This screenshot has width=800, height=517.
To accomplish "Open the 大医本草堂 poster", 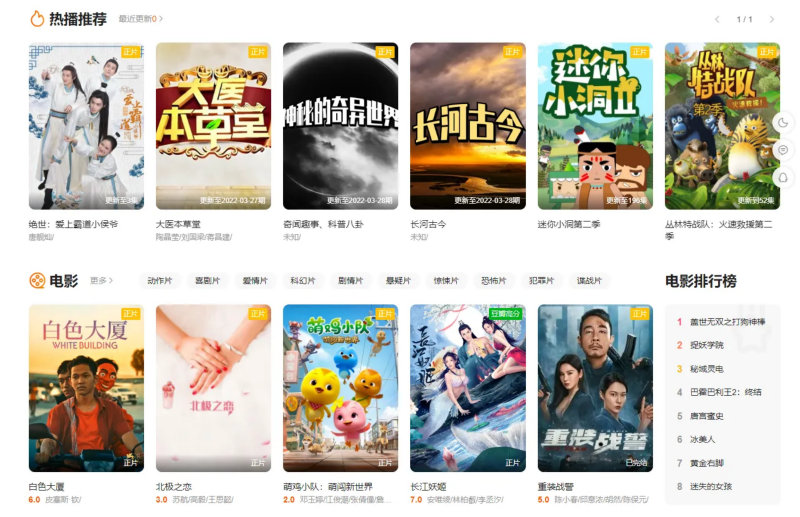I will point(213,125).
